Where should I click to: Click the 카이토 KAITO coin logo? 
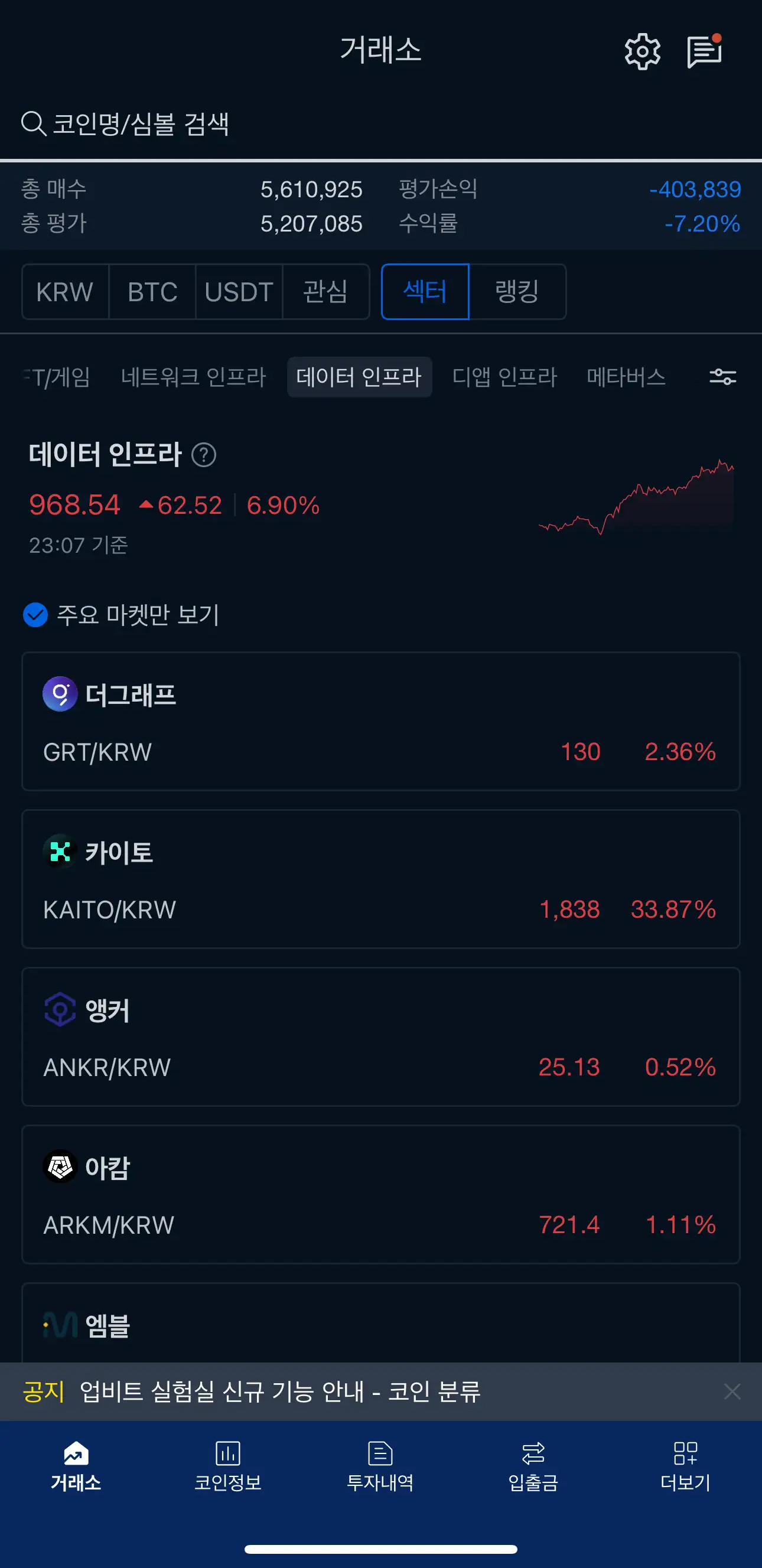click(x=59, y=852)
